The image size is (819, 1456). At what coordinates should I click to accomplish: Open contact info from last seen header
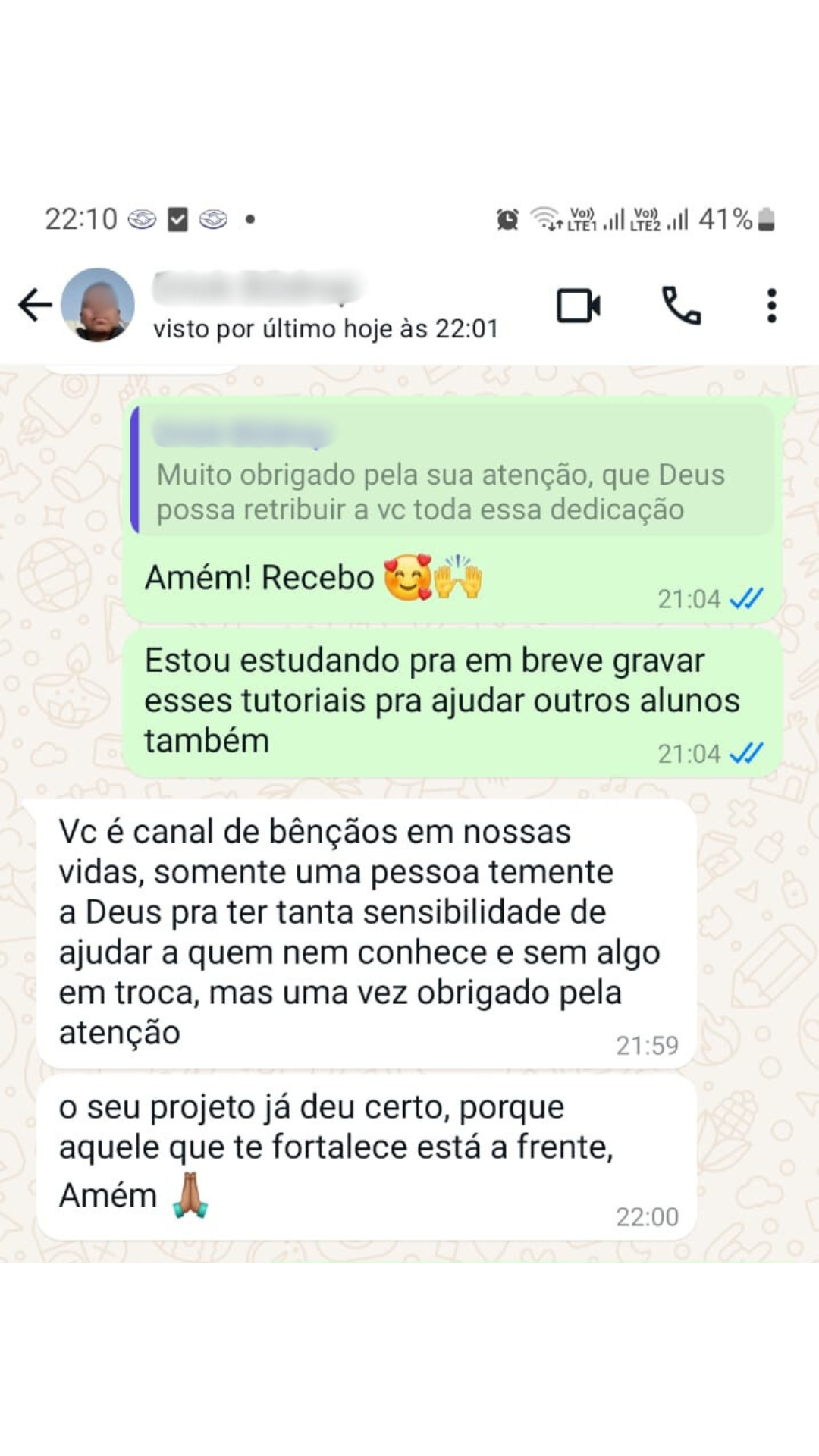[325, 329]
